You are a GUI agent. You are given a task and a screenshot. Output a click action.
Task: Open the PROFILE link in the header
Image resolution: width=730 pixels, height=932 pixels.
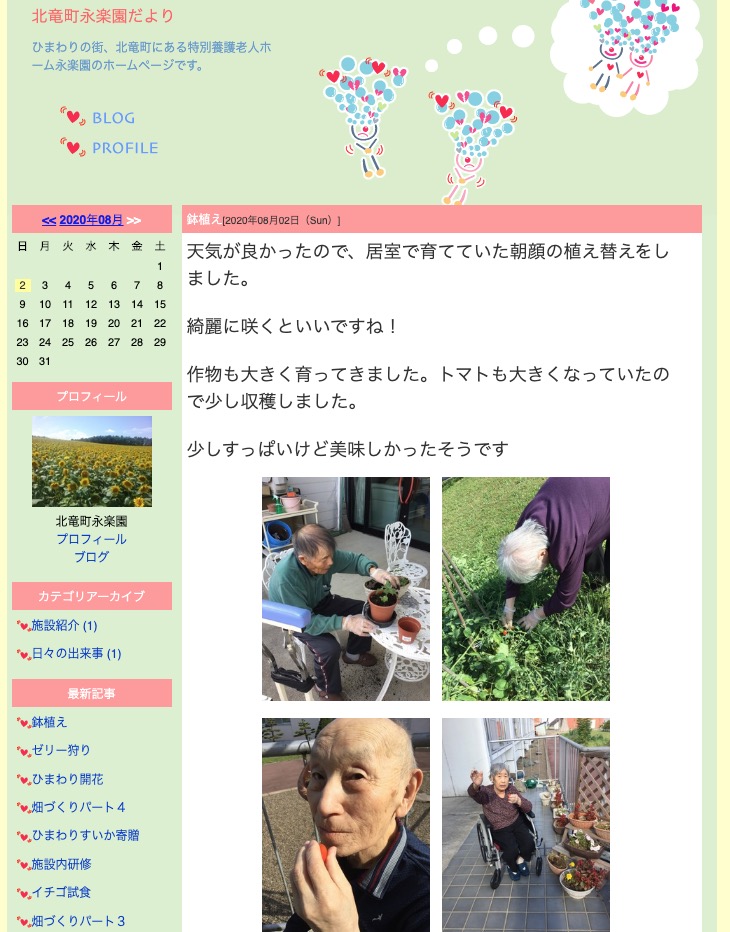pyautogui.click(x=124, y=148)
